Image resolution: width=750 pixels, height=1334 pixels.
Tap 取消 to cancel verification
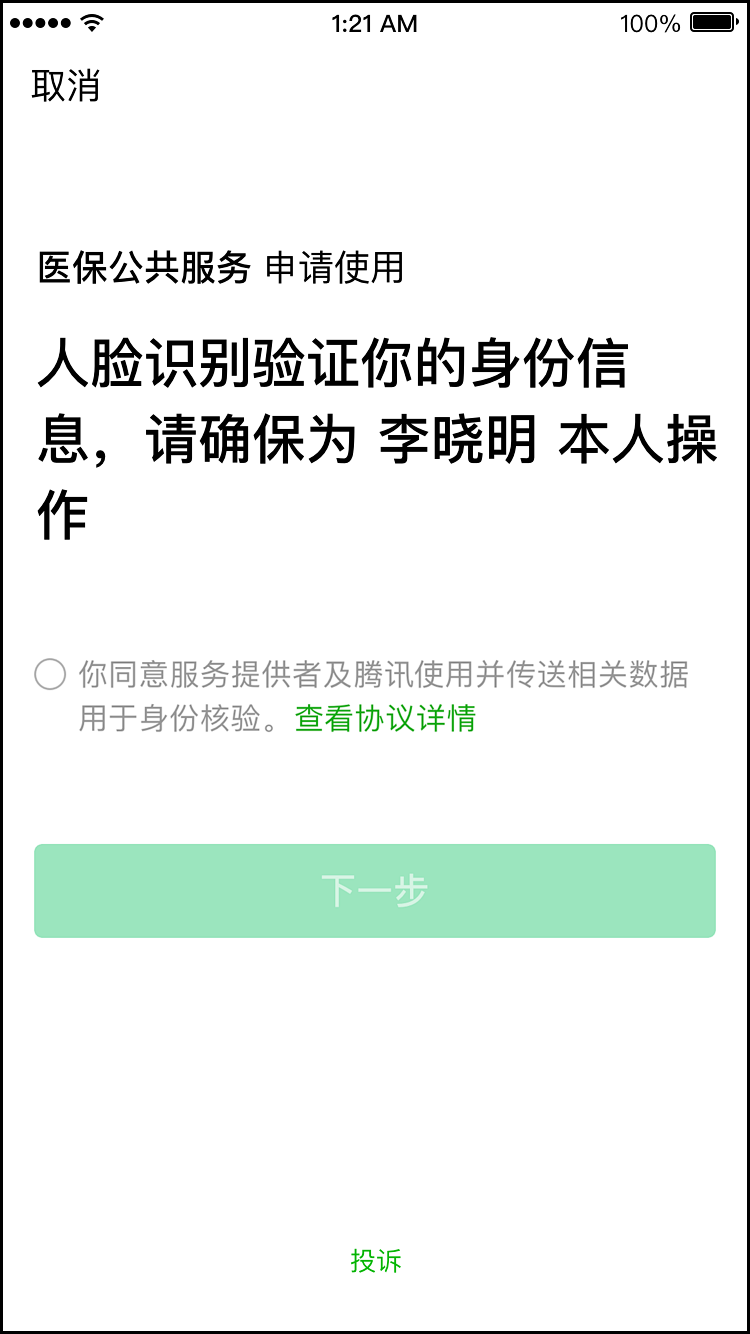(x=66, y=86)
